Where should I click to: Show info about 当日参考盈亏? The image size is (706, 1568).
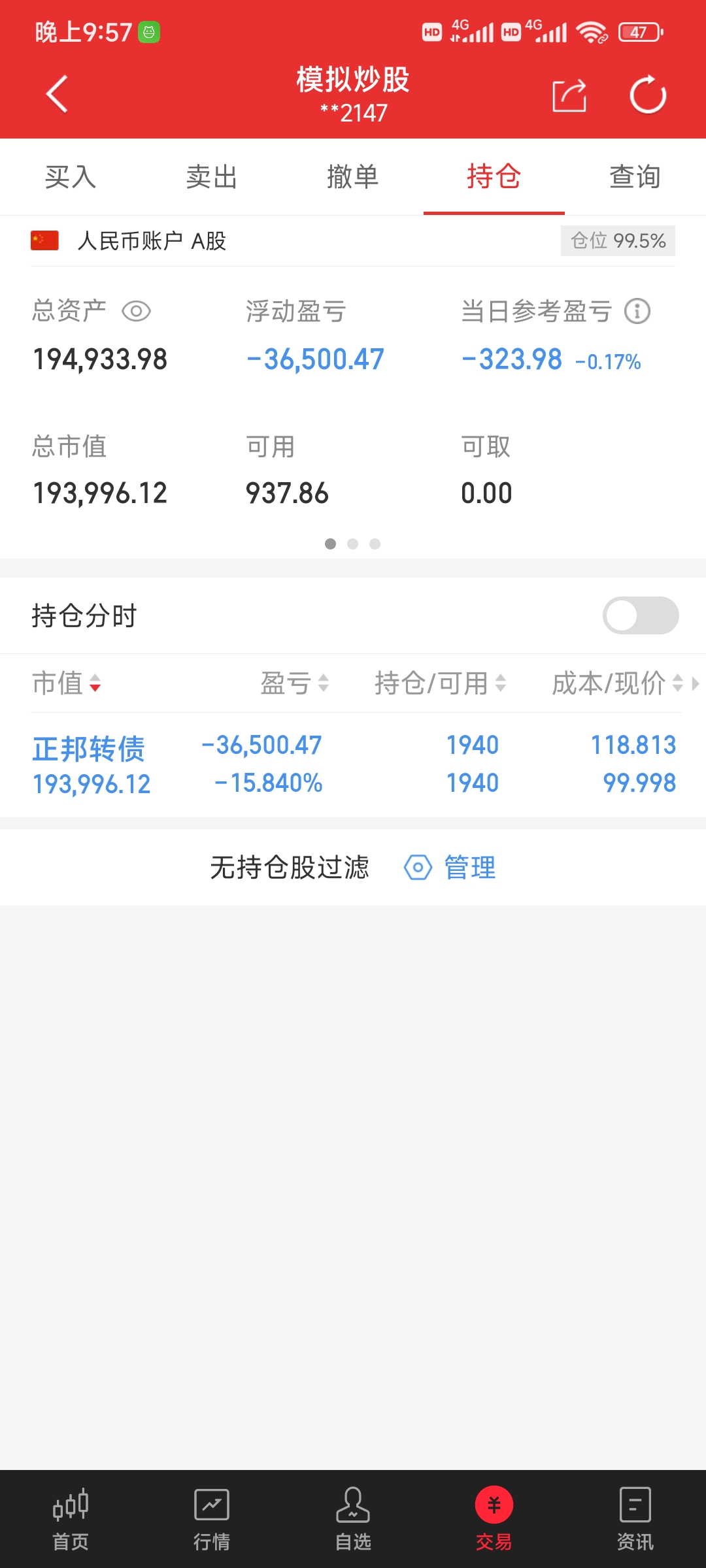coord(637,311)
